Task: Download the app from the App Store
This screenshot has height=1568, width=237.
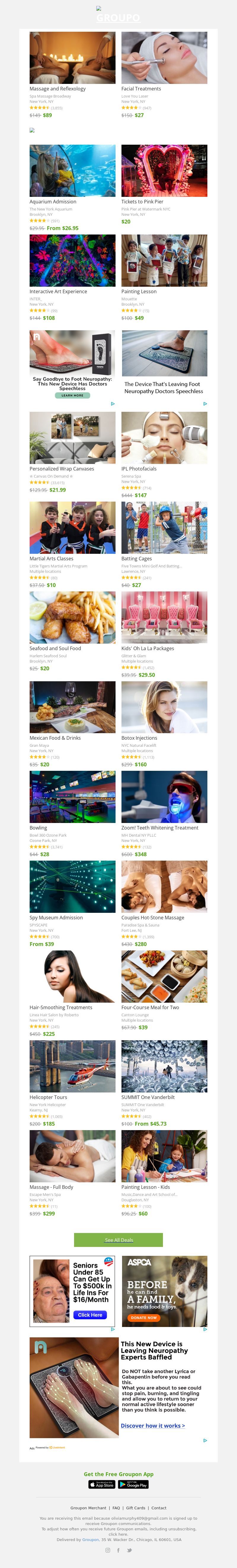Action: click(x=102, y=1485)
